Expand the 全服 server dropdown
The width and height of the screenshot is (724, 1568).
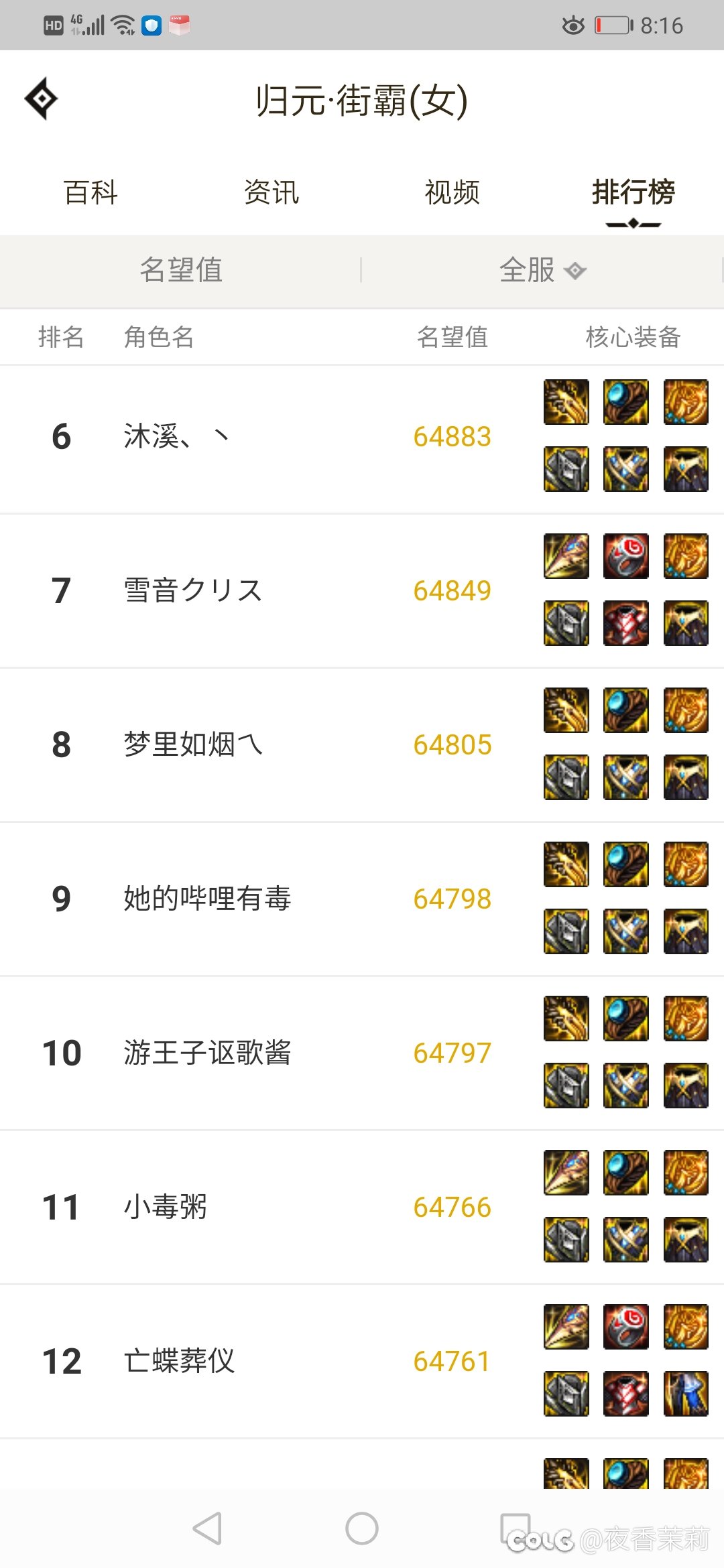click(x=542, y=270)
